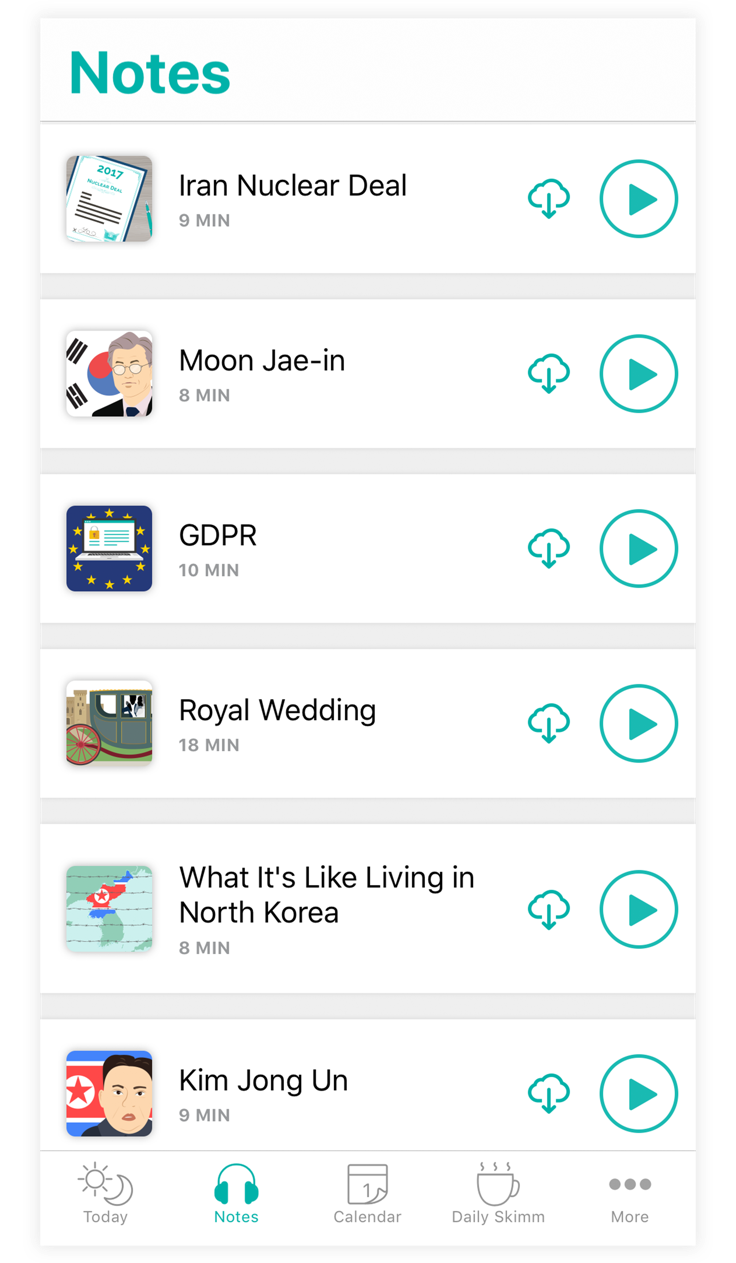Open the GDPR note details
This screenshot has height=1263, width=736.
218,547
